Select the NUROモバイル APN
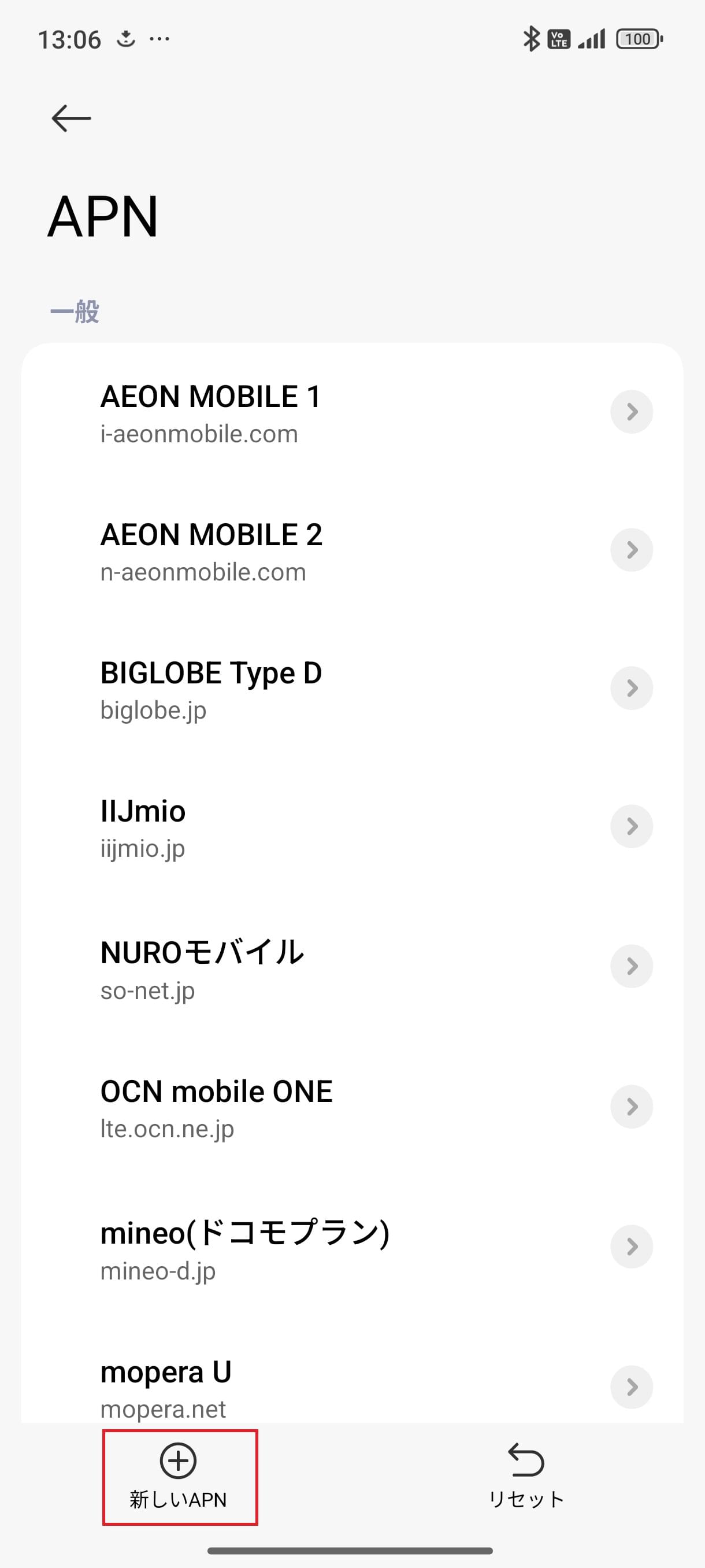The width and height of the screenshot is (705, 1568). tap(202, 968)
